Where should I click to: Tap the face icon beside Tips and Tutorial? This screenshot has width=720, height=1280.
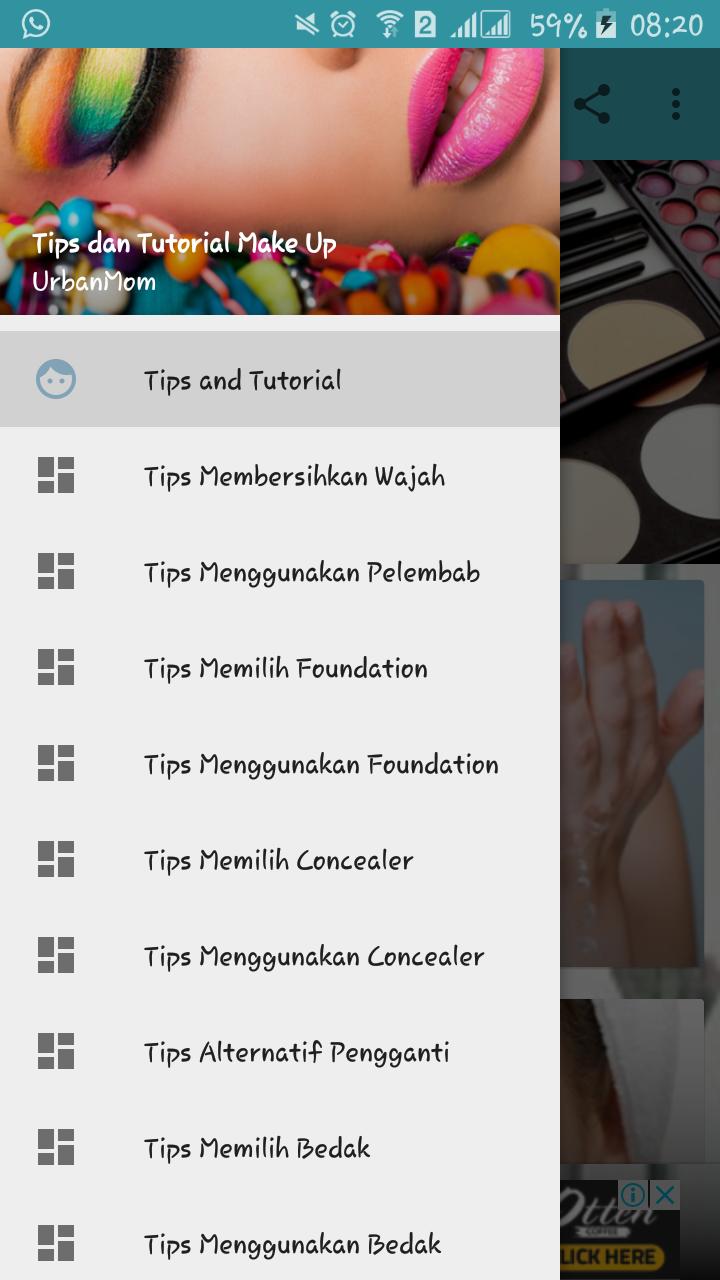57,380
